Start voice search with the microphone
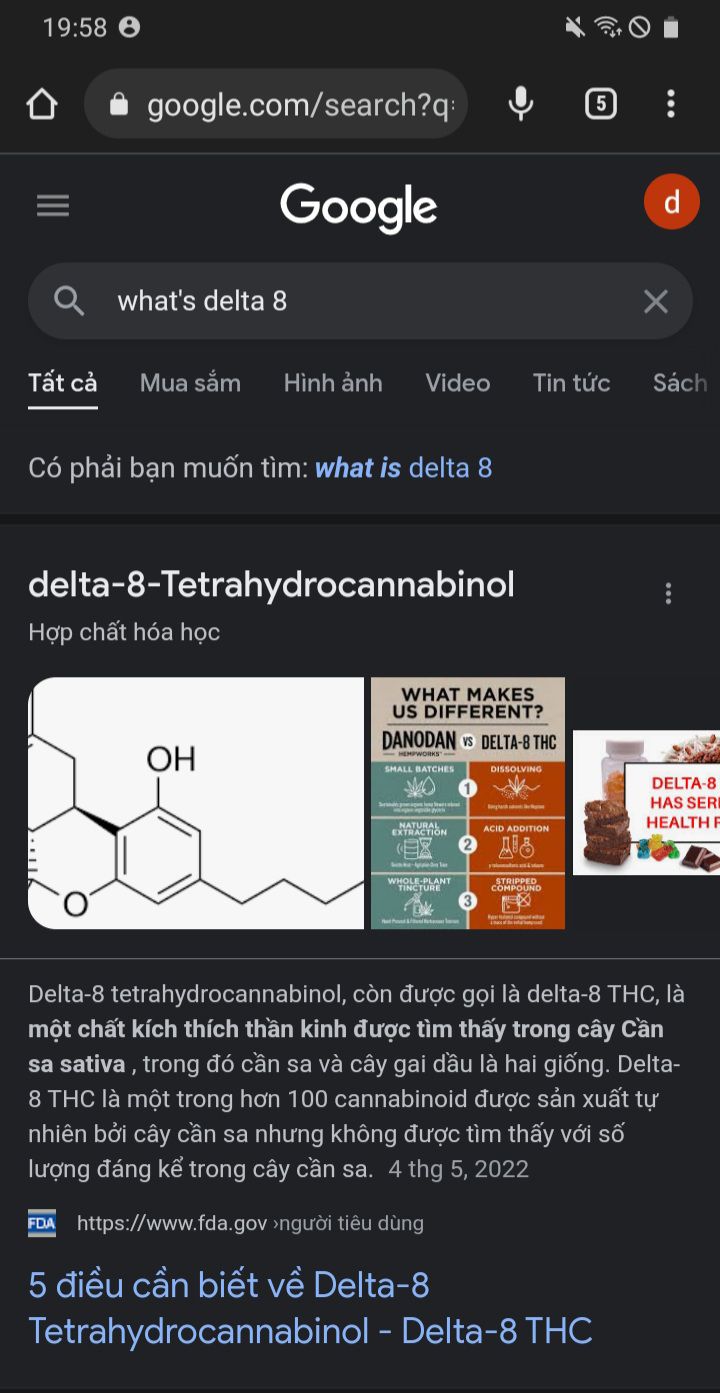Image resolution: width=720 pixels, height=1393 pixels. point(520,104)
